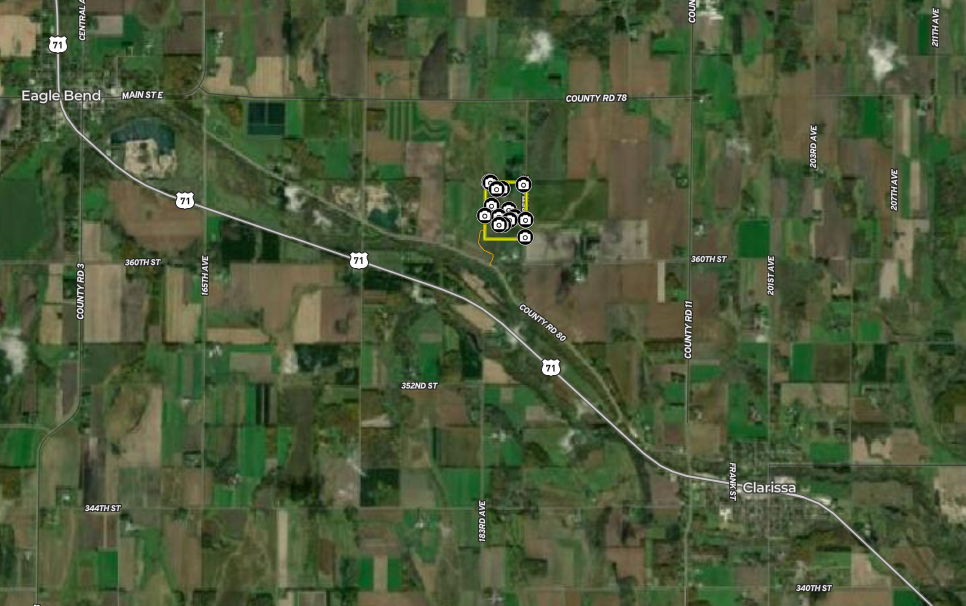This screenshot has width=966, height=606.
Task: Open the photo marker at the parcel's northeast corner
Action: tap(523, 184)
